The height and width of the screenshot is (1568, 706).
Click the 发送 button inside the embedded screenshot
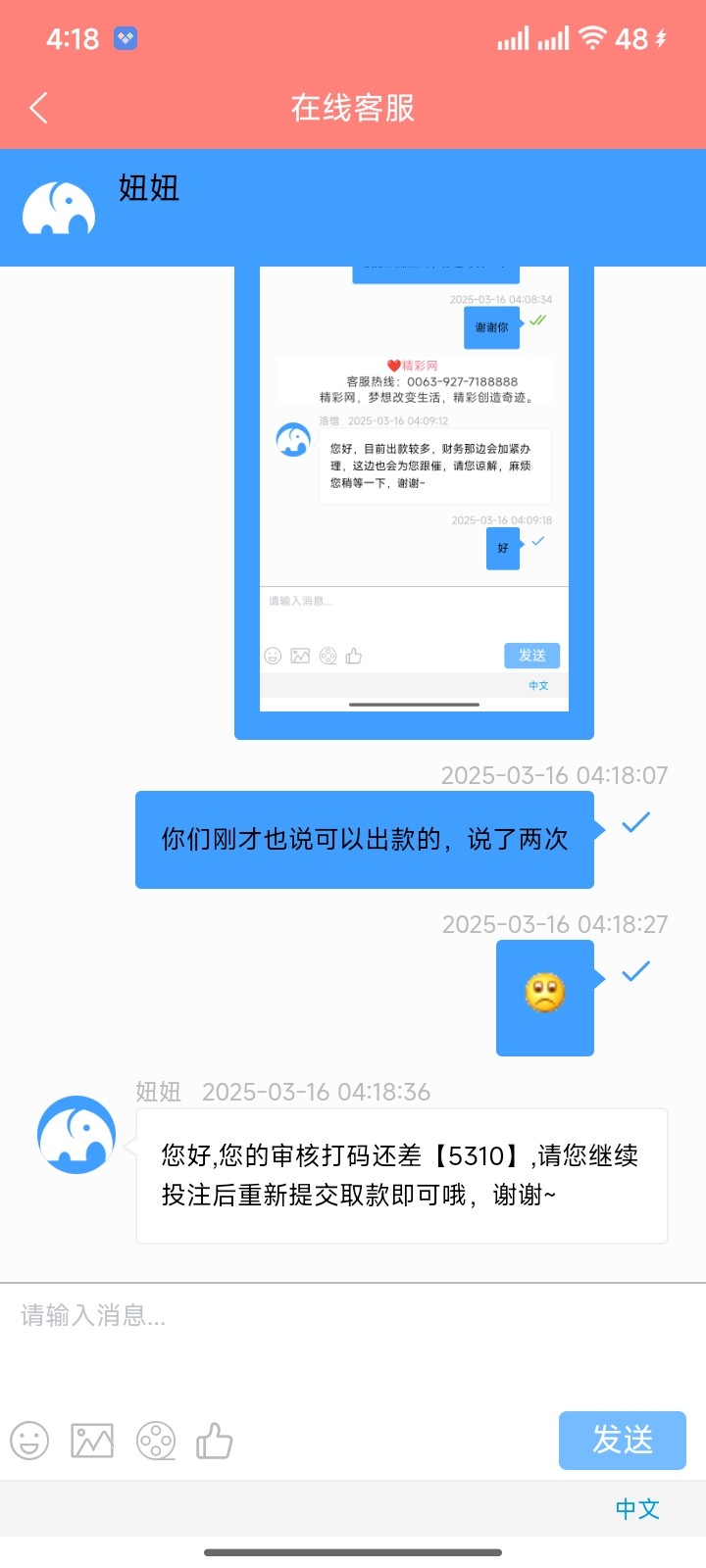tap(532, 656)
